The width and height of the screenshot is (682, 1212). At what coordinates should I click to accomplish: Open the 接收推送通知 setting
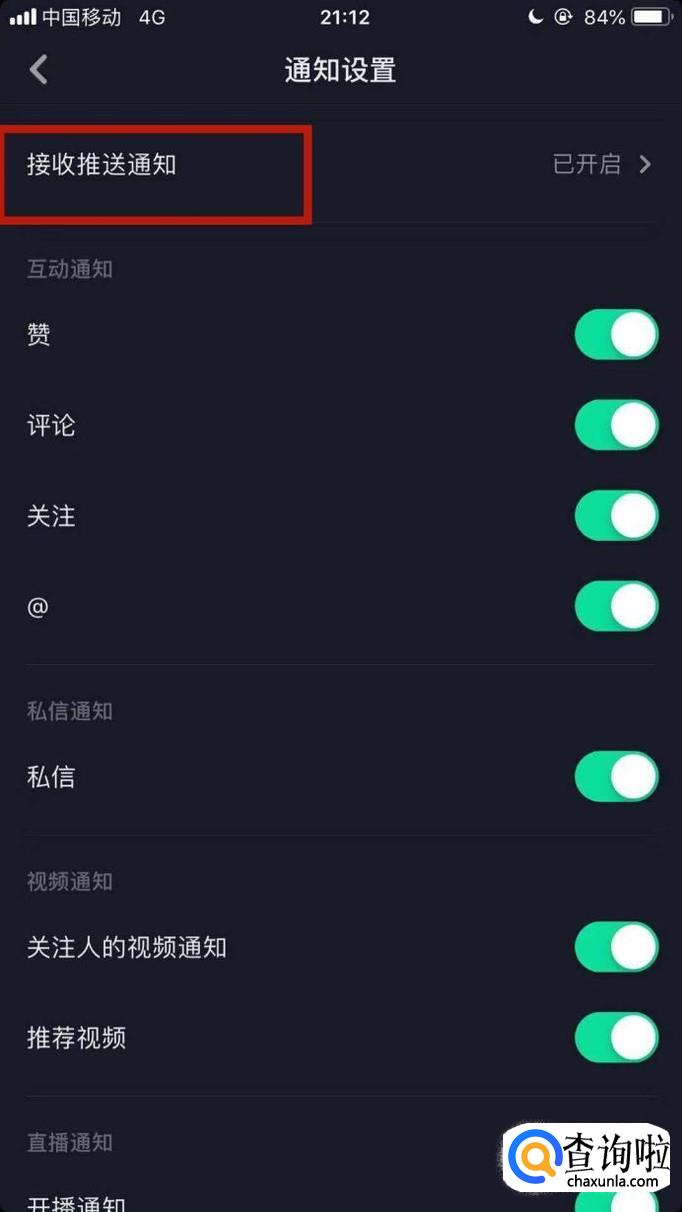pos(340,165)
